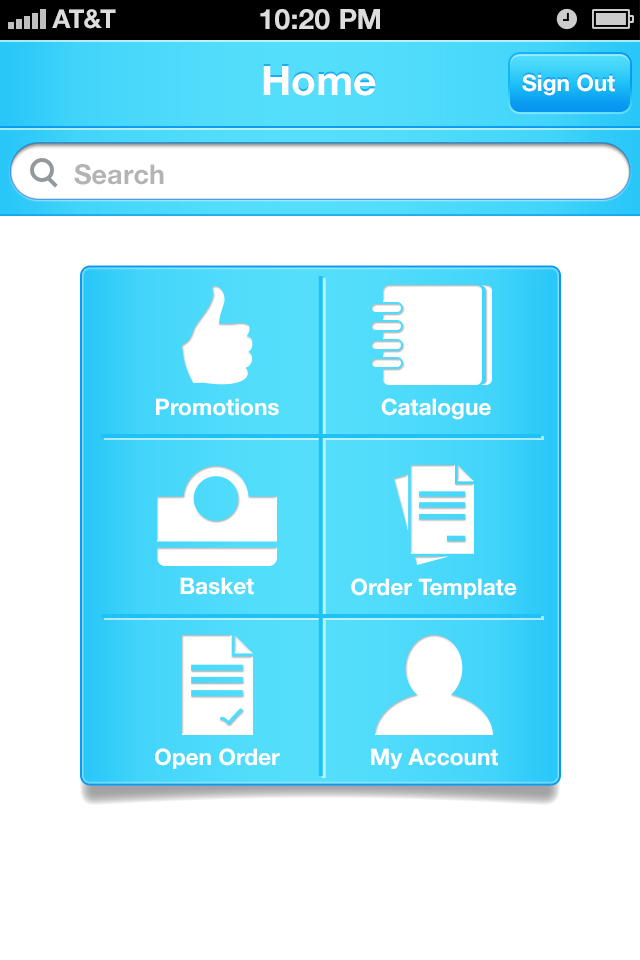Viewport: 640px width, 960px height.
Task: Focus the Search field
Action: (320, 174)
